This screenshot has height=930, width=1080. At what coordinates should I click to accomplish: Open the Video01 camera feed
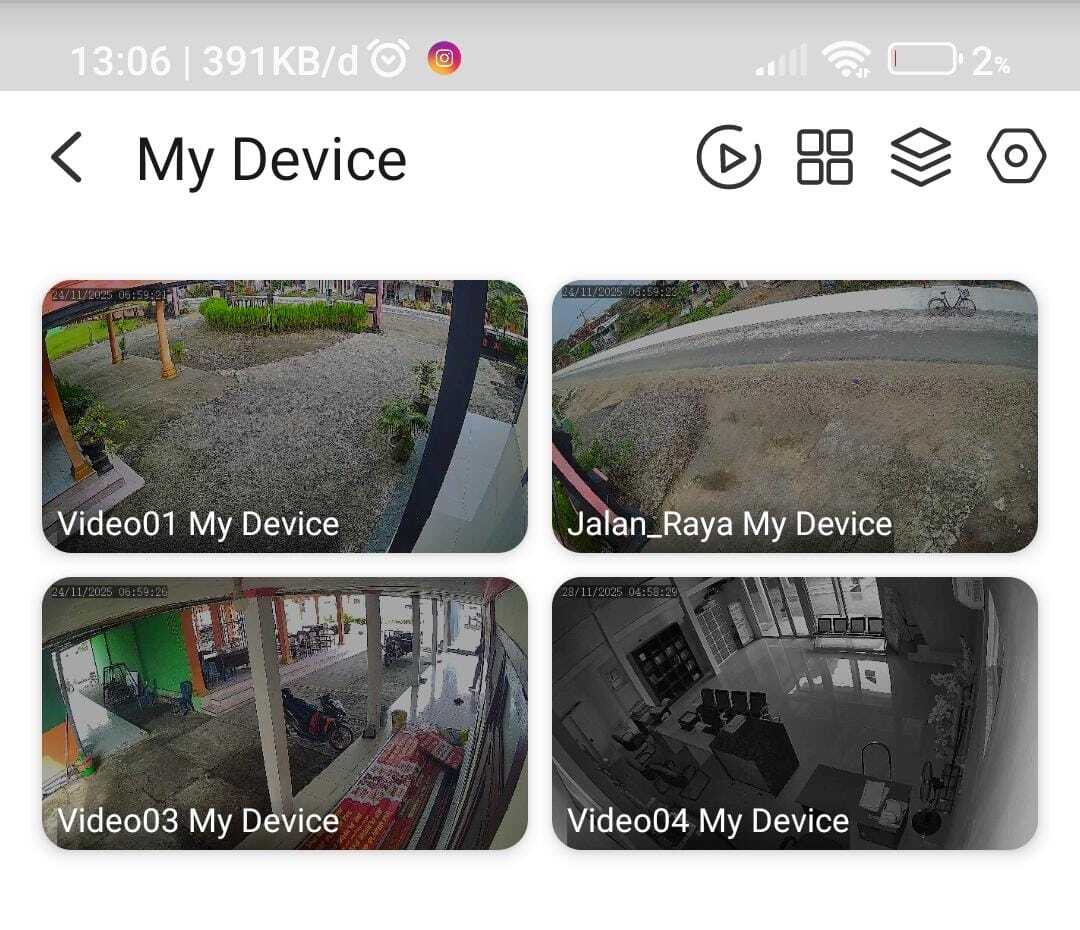[284, 416]
